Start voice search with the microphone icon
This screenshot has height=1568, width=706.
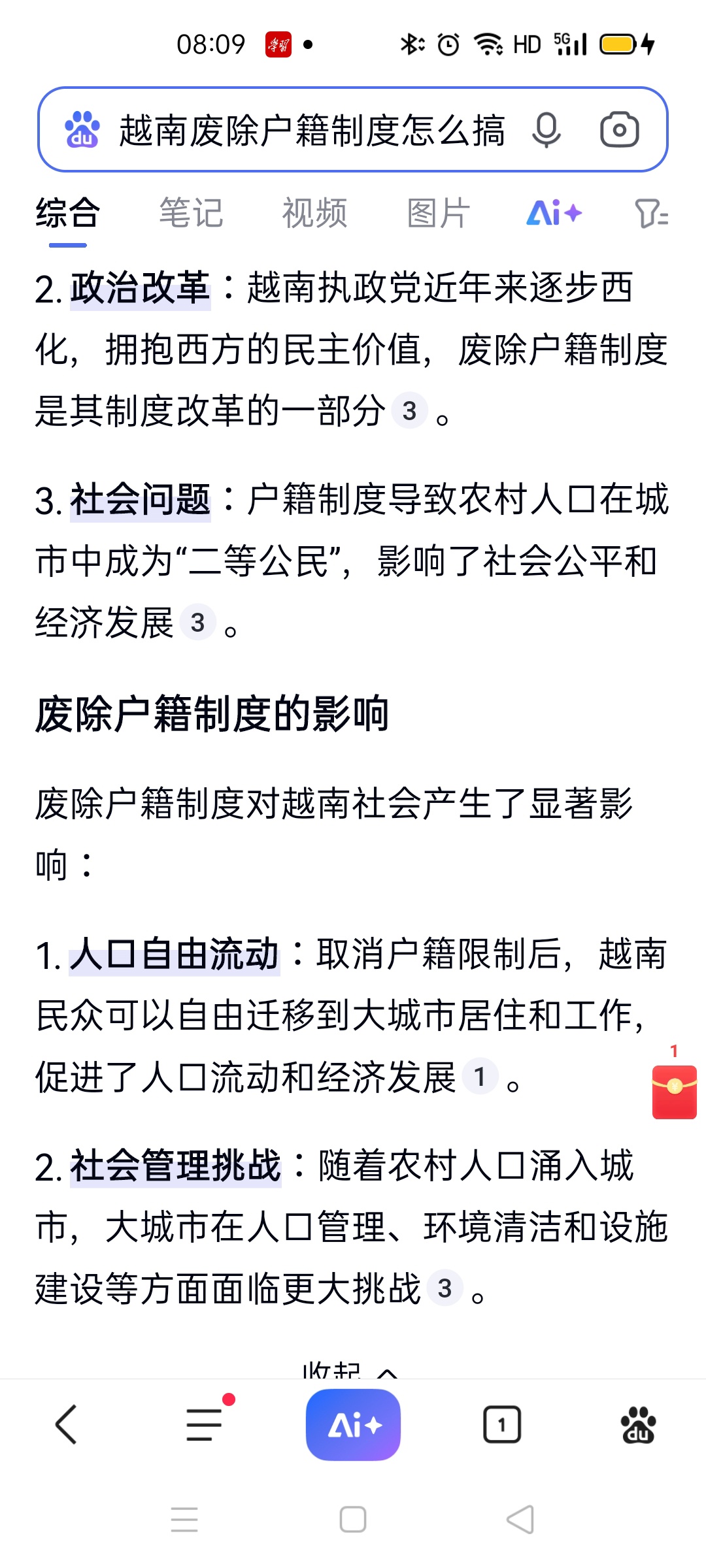point(546,130)
